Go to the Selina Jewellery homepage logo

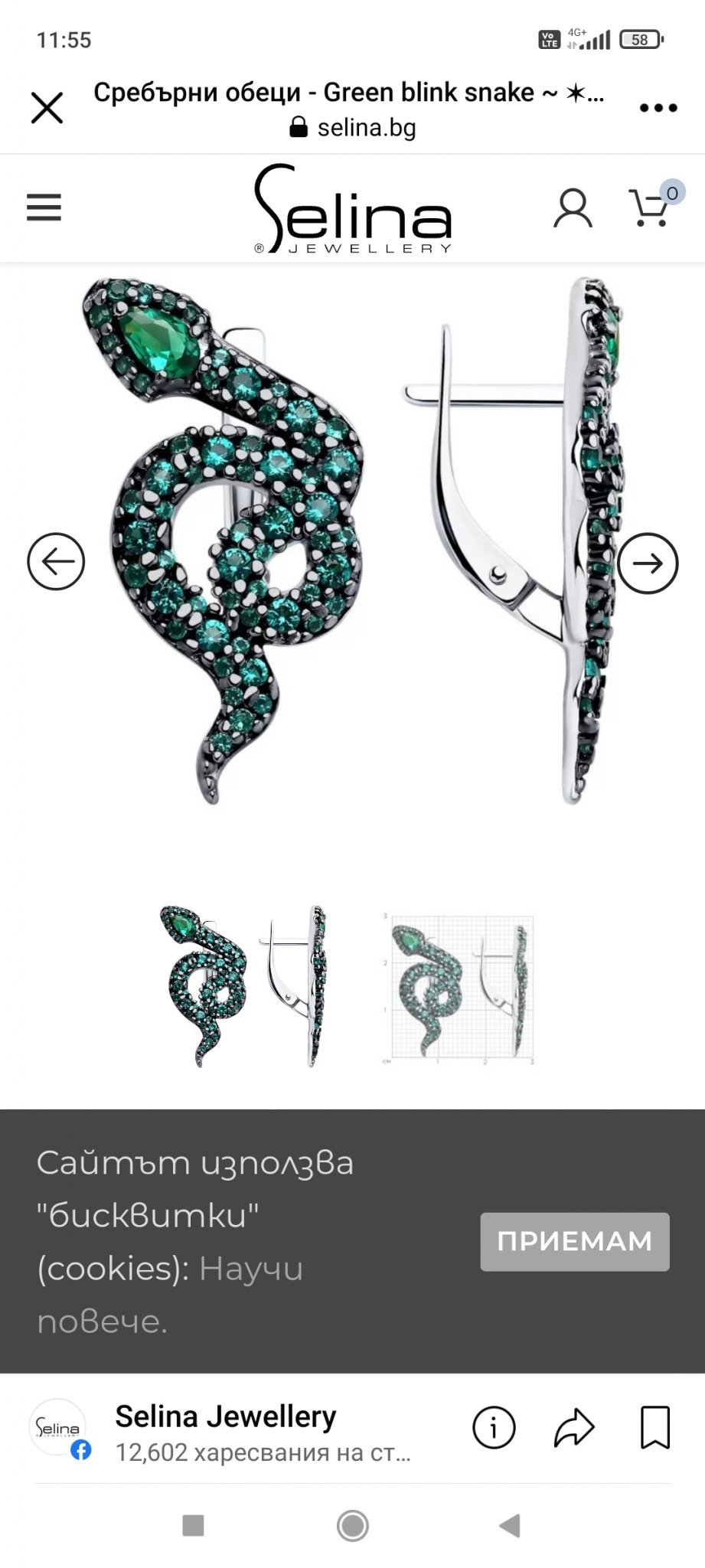pos(353,208)
